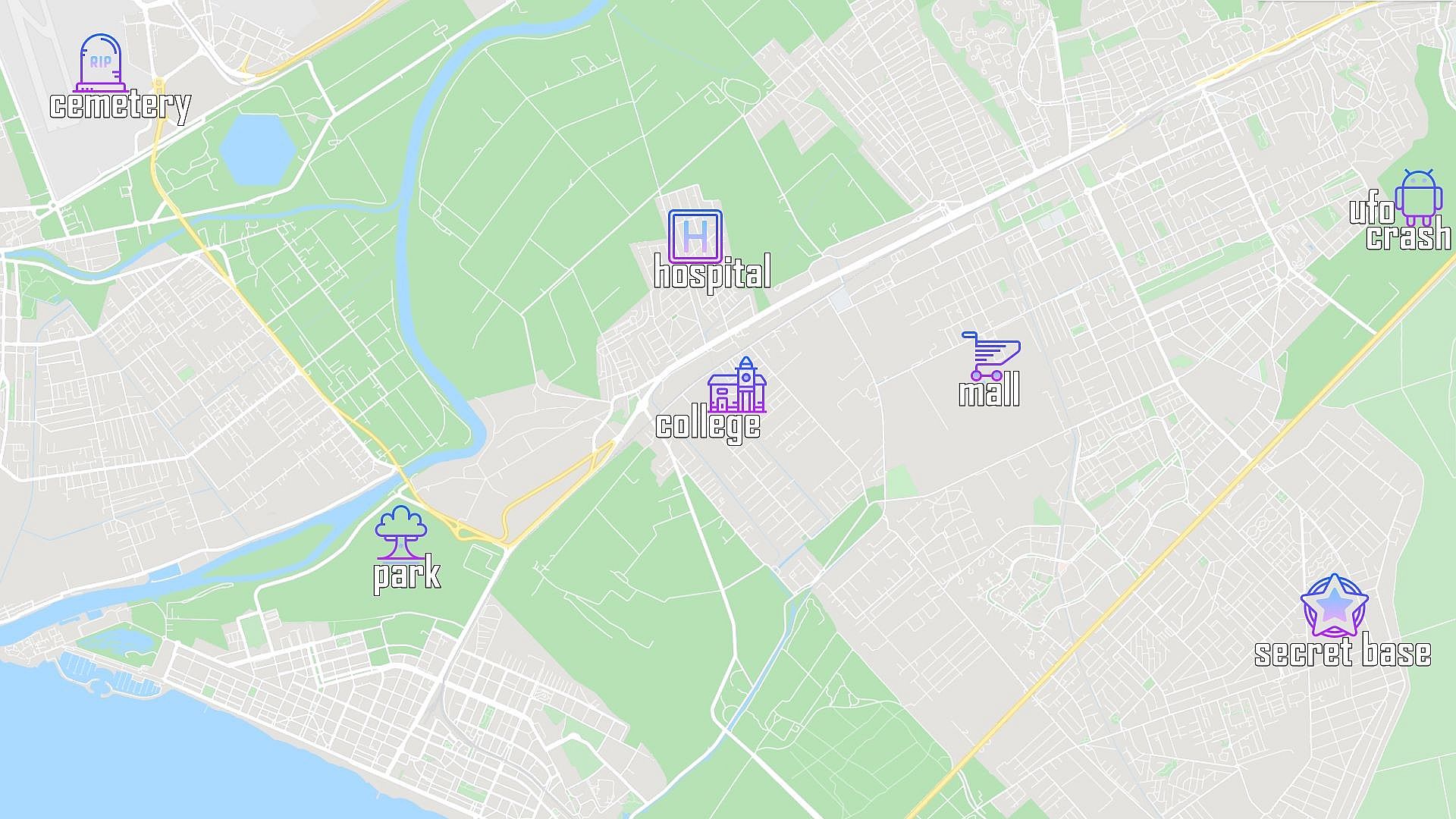
Task: Go to the college location
Action: point(737,386)
